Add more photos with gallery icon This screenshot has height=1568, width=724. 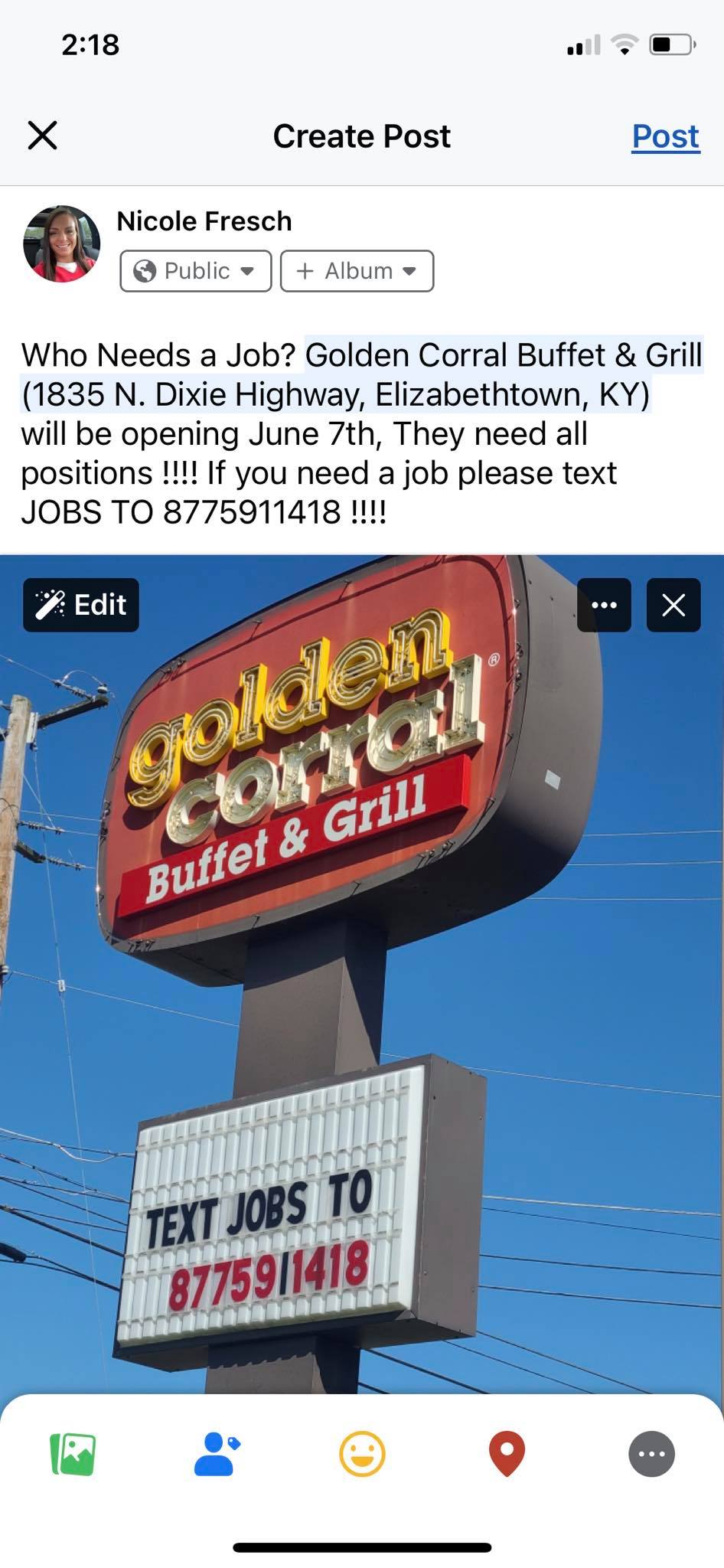click(73, 1453)
